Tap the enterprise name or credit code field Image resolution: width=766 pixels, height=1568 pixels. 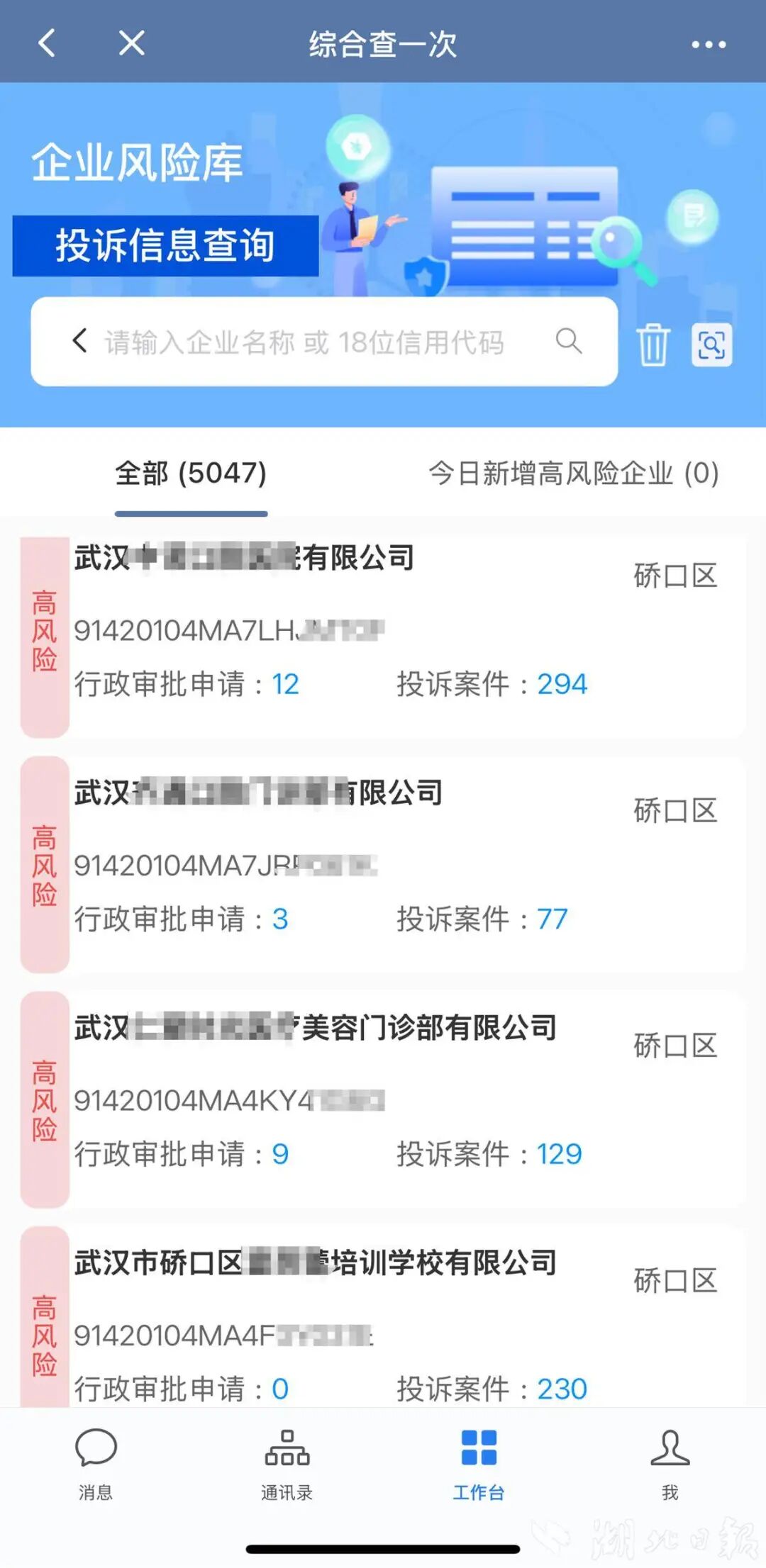pos(305,342)
